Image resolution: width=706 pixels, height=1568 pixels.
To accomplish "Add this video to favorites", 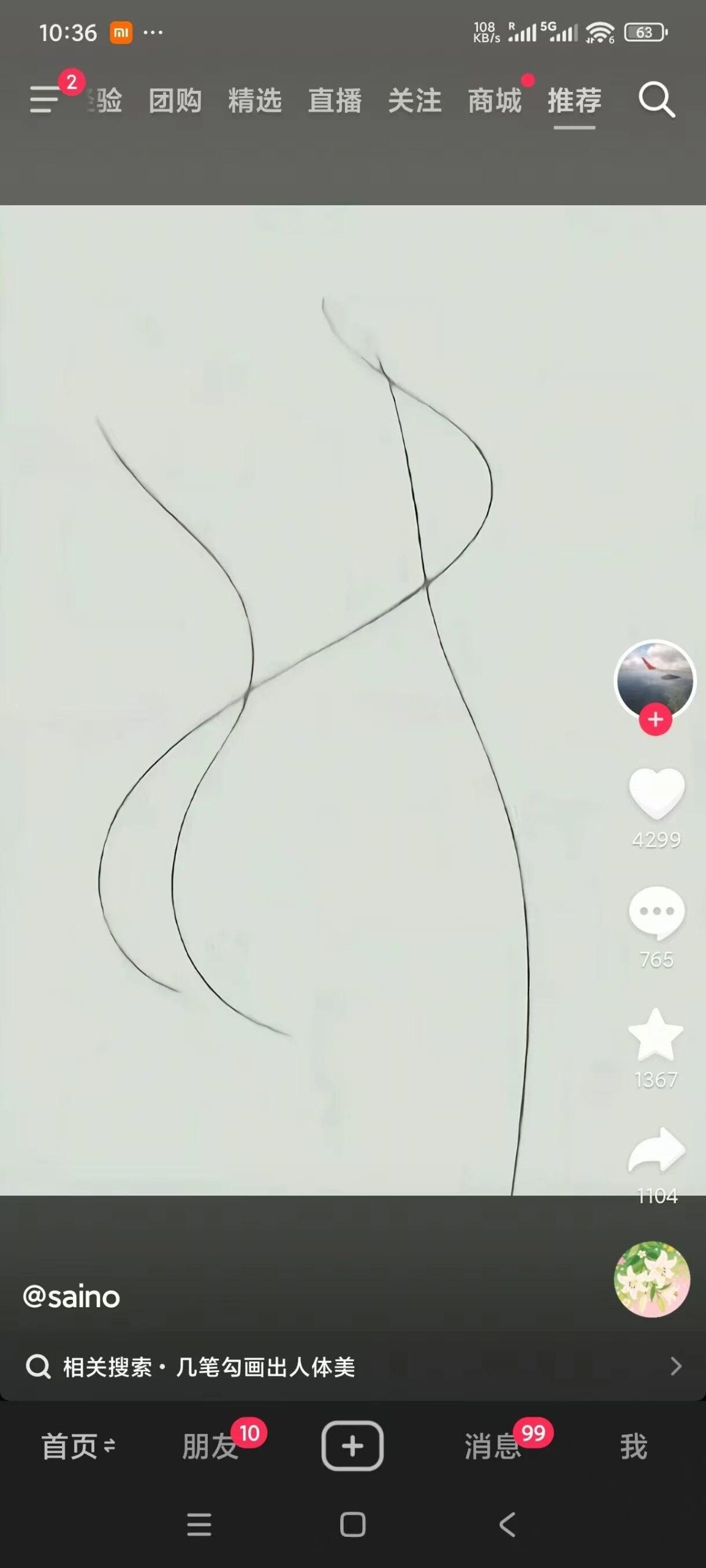I will tap(656, 1035).
